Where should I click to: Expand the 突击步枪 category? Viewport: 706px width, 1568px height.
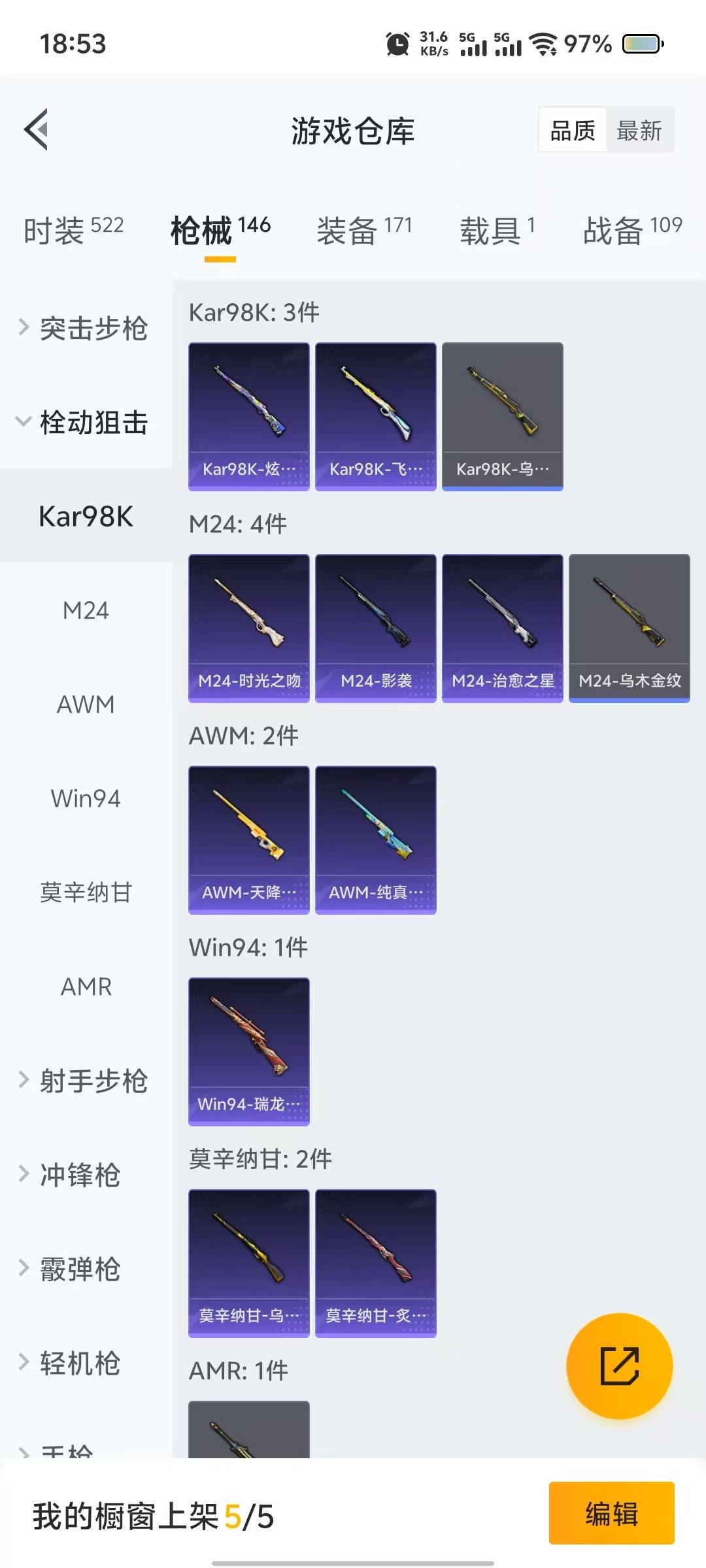(85, 328)
